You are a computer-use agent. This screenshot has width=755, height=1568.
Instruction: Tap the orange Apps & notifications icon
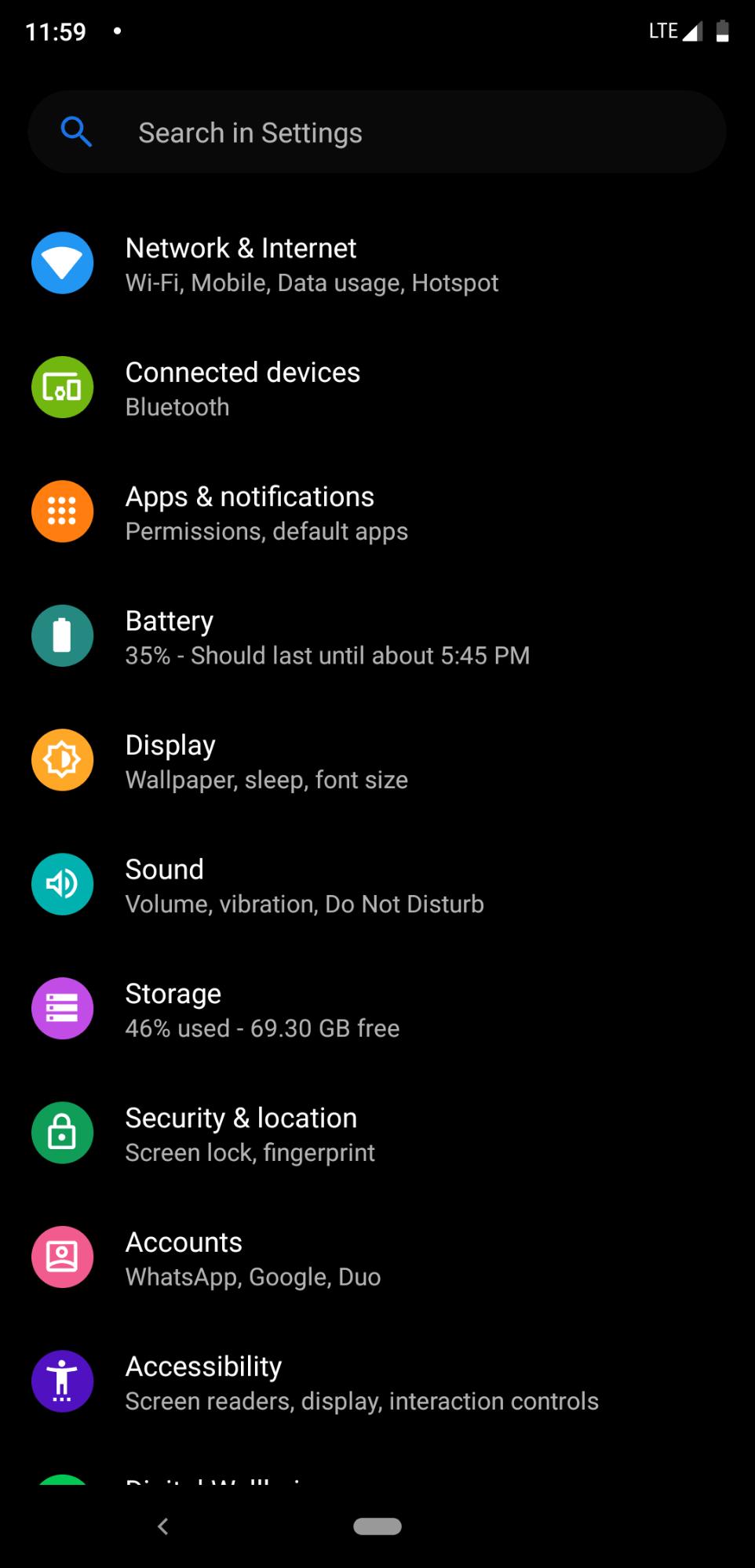(x=63, y=511)
